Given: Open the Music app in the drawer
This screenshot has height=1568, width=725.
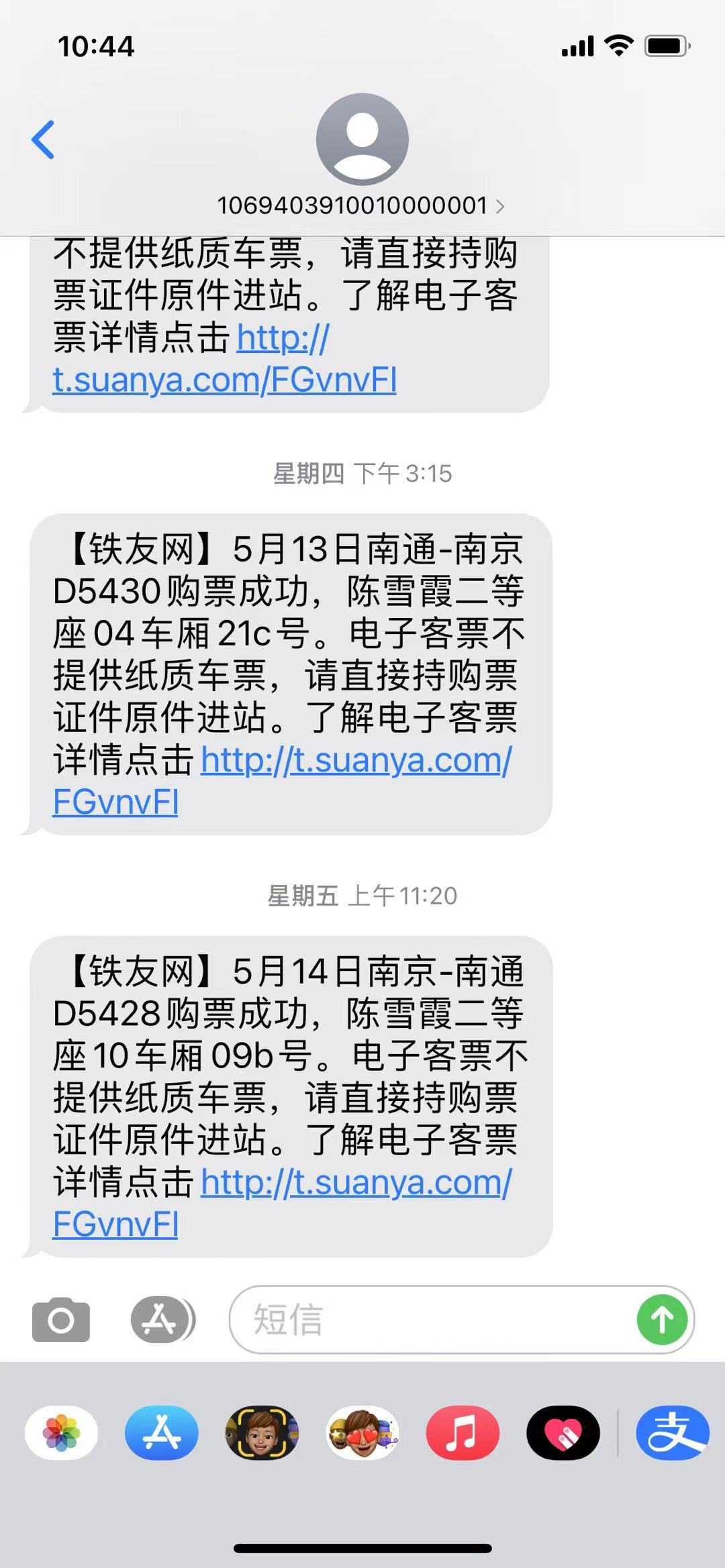Looking at the screenshot, I should pyautogui.click(x=463, y=1433).
